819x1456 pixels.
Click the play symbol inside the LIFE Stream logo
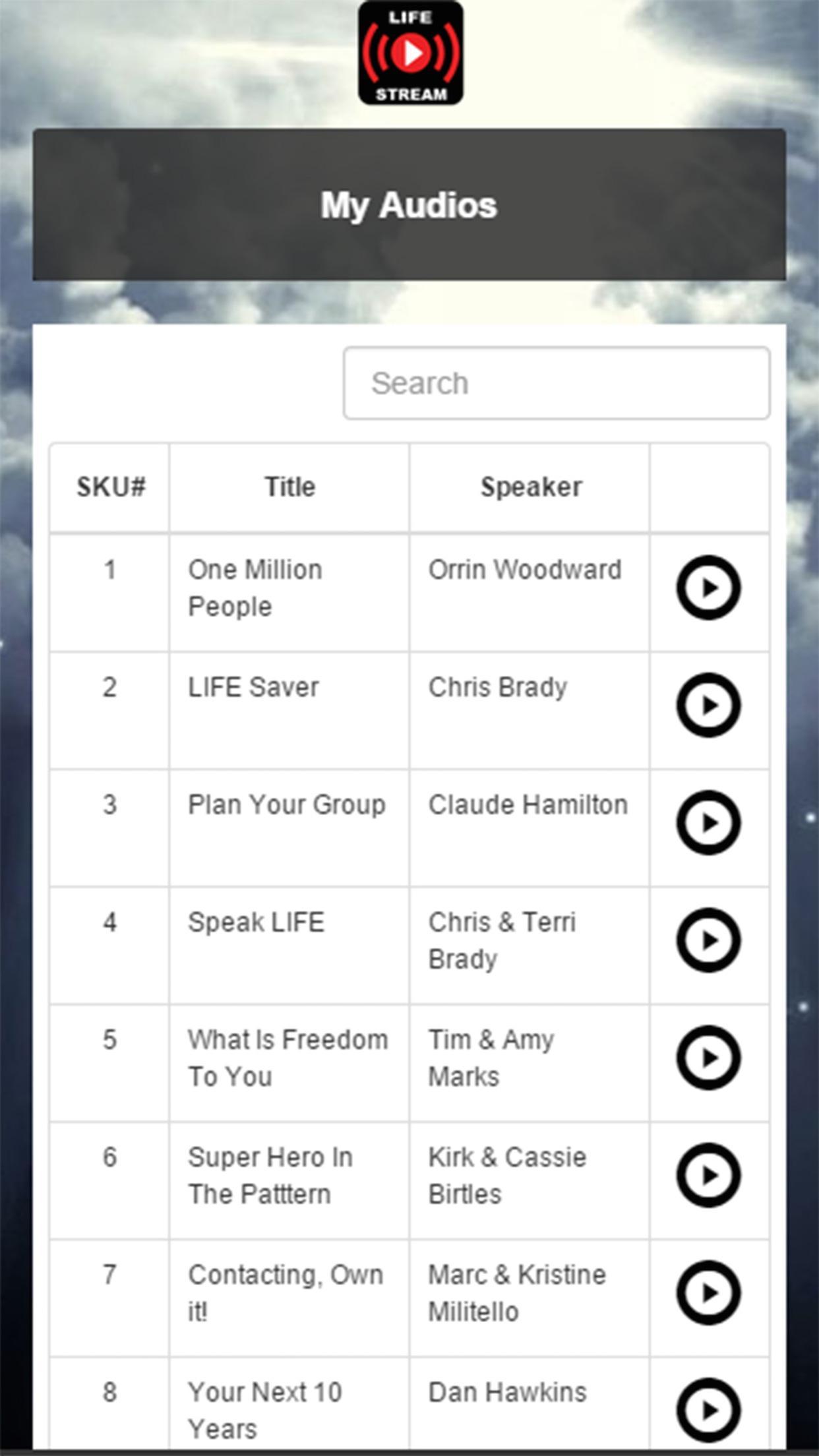click(409, 53)
